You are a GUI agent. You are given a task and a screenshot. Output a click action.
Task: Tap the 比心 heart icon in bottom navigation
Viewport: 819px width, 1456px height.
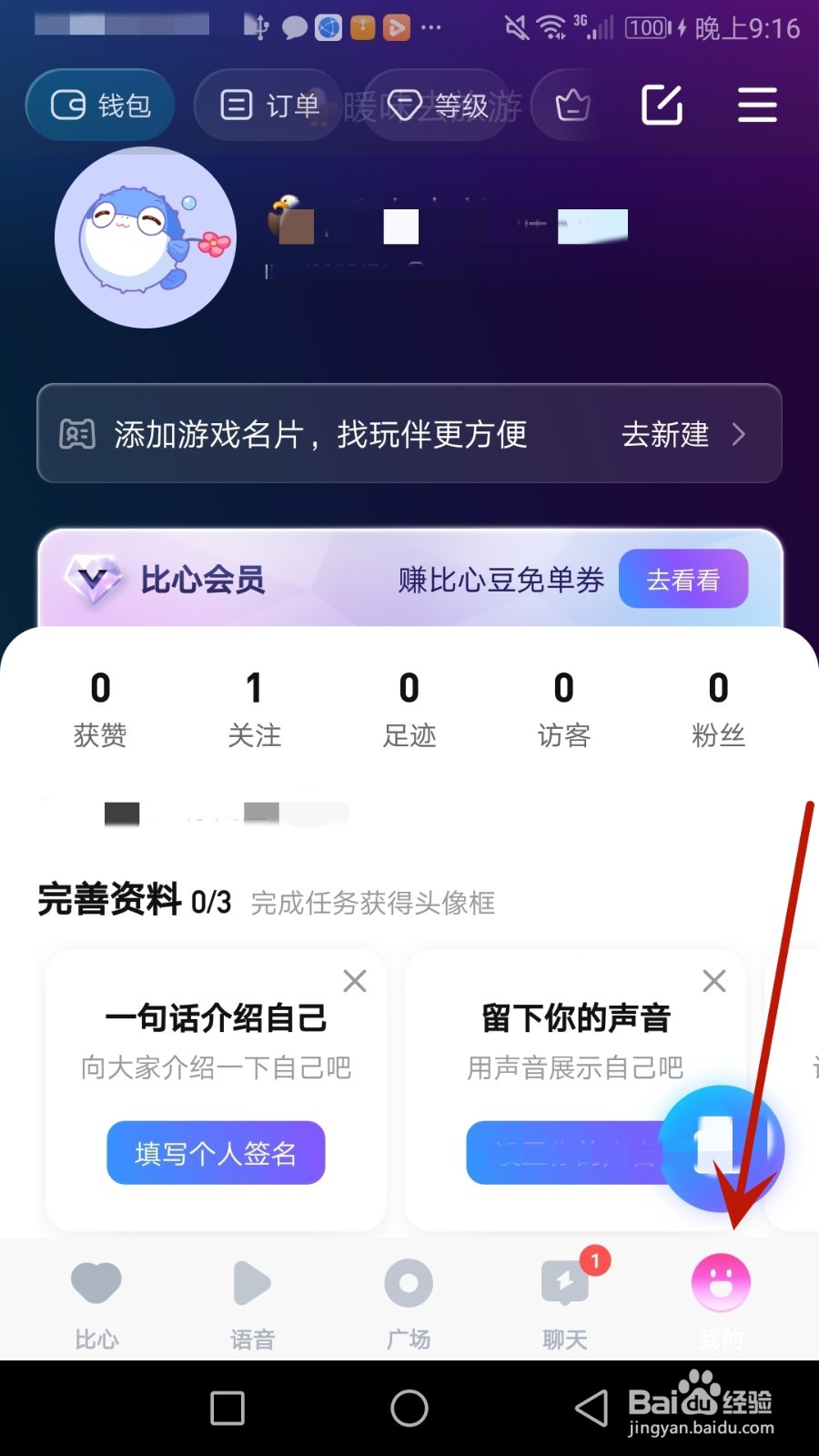[x=96, y=1283]
